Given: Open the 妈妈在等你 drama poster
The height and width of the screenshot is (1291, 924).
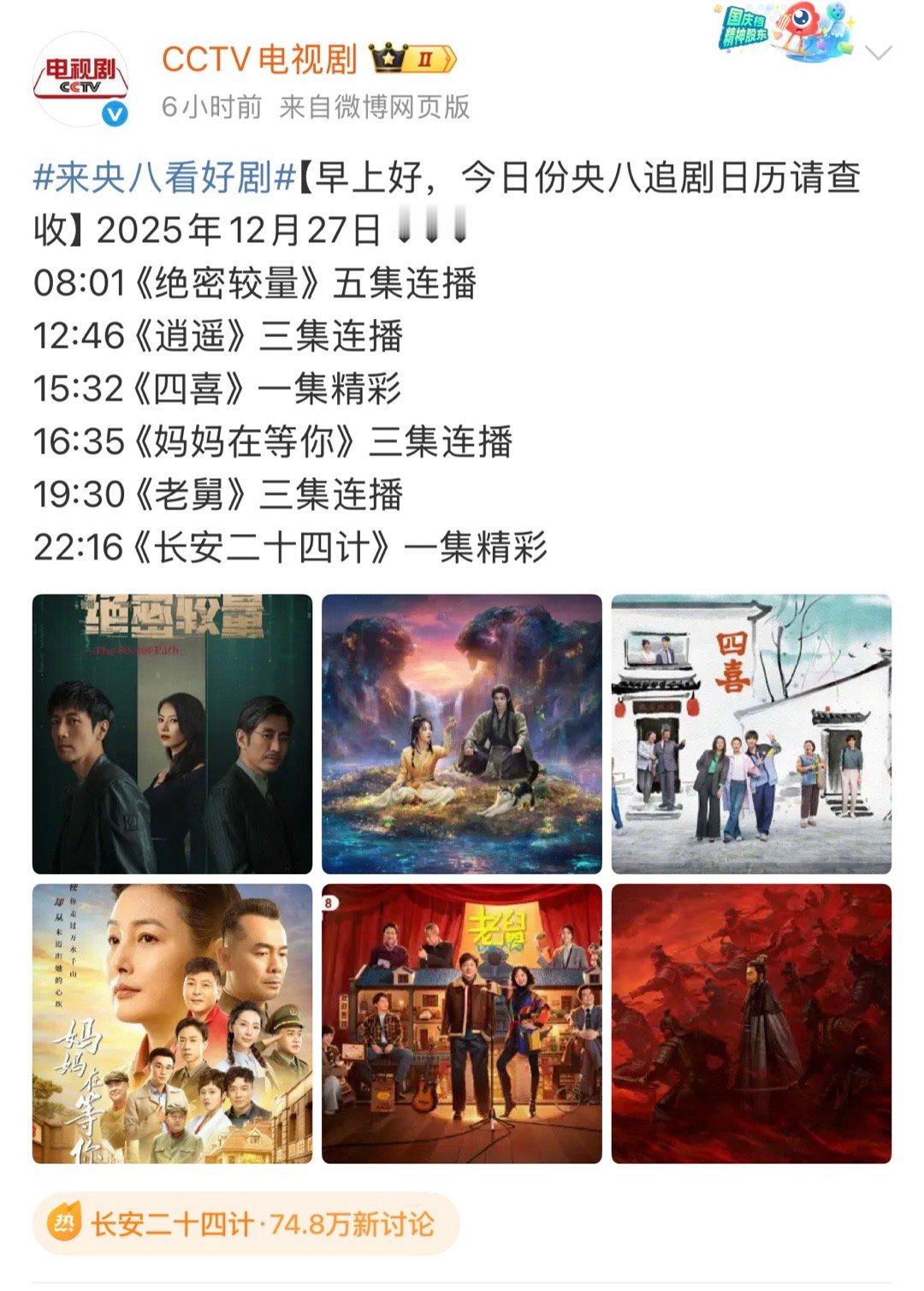Looking at the screenshot, I should coord(171,1022).
